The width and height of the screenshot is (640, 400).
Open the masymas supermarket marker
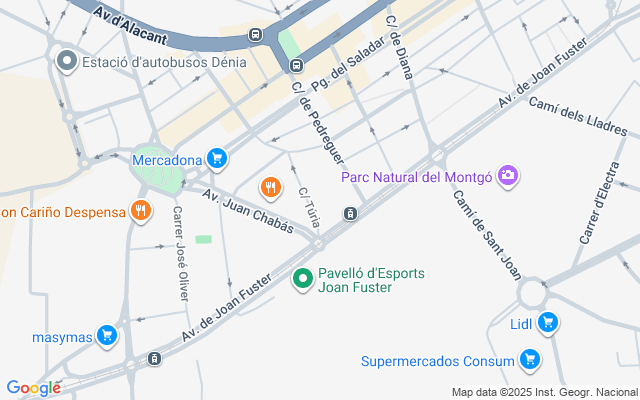(x=107, y=336)
